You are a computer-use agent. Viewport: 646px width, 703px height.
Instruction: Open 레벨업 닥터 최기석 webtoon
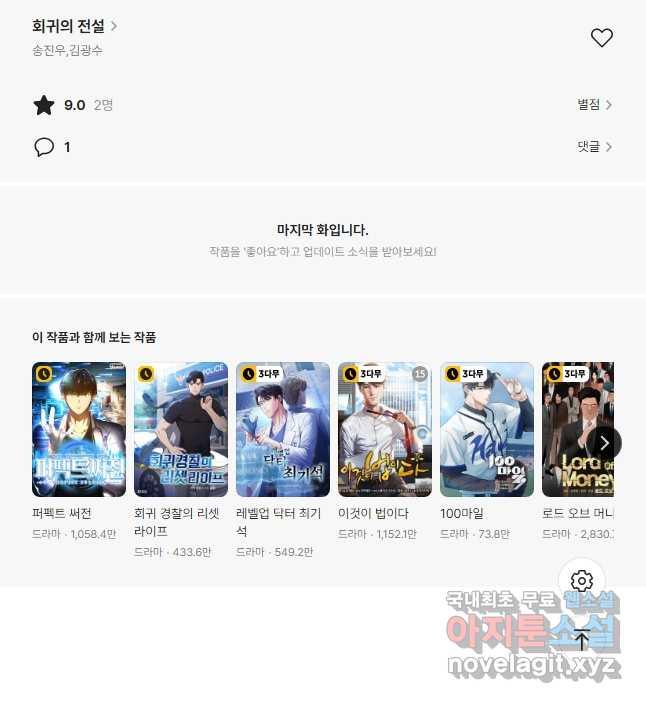click(283, 430)
